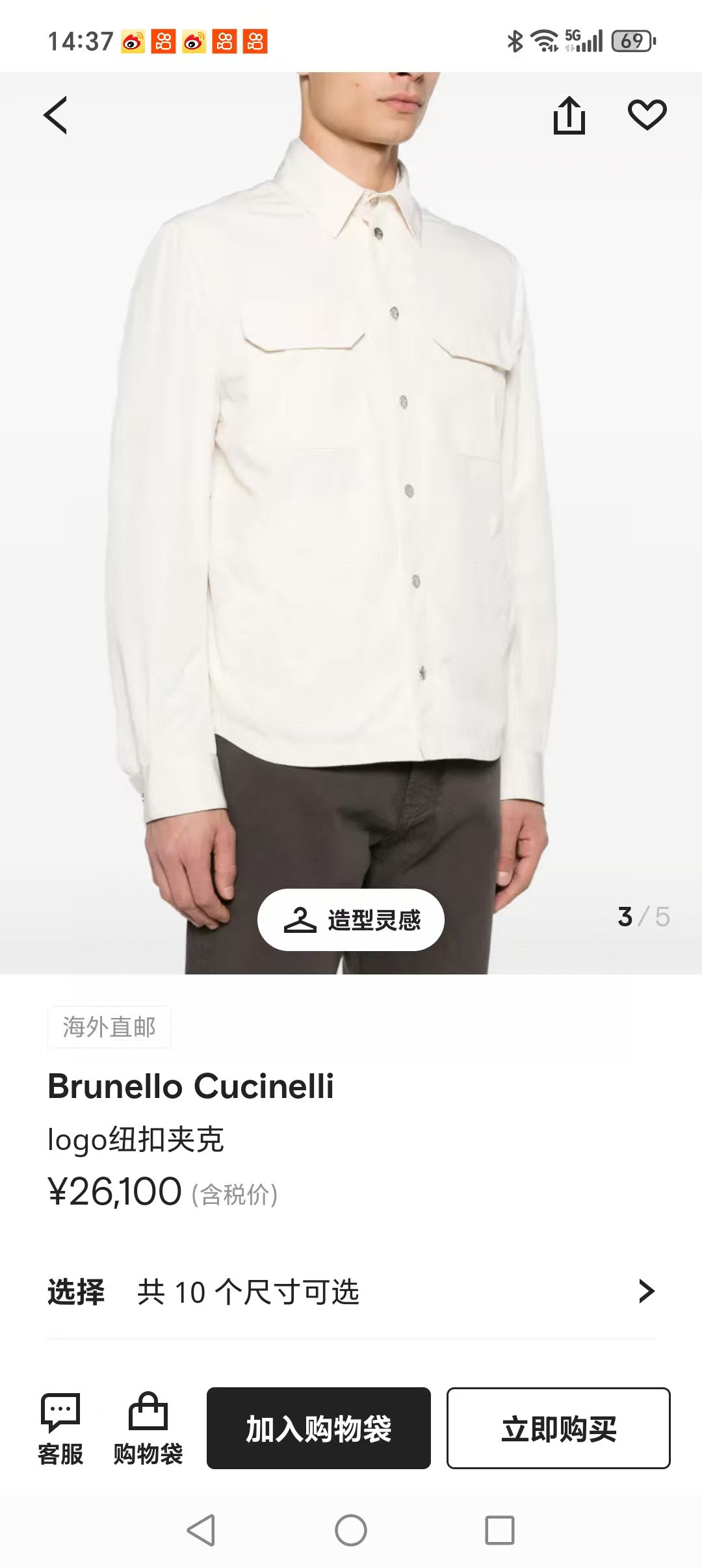Open 造型灵感 styling inspiration
Viewport: 702px width, 1568px height.
[x=351, y=920]
